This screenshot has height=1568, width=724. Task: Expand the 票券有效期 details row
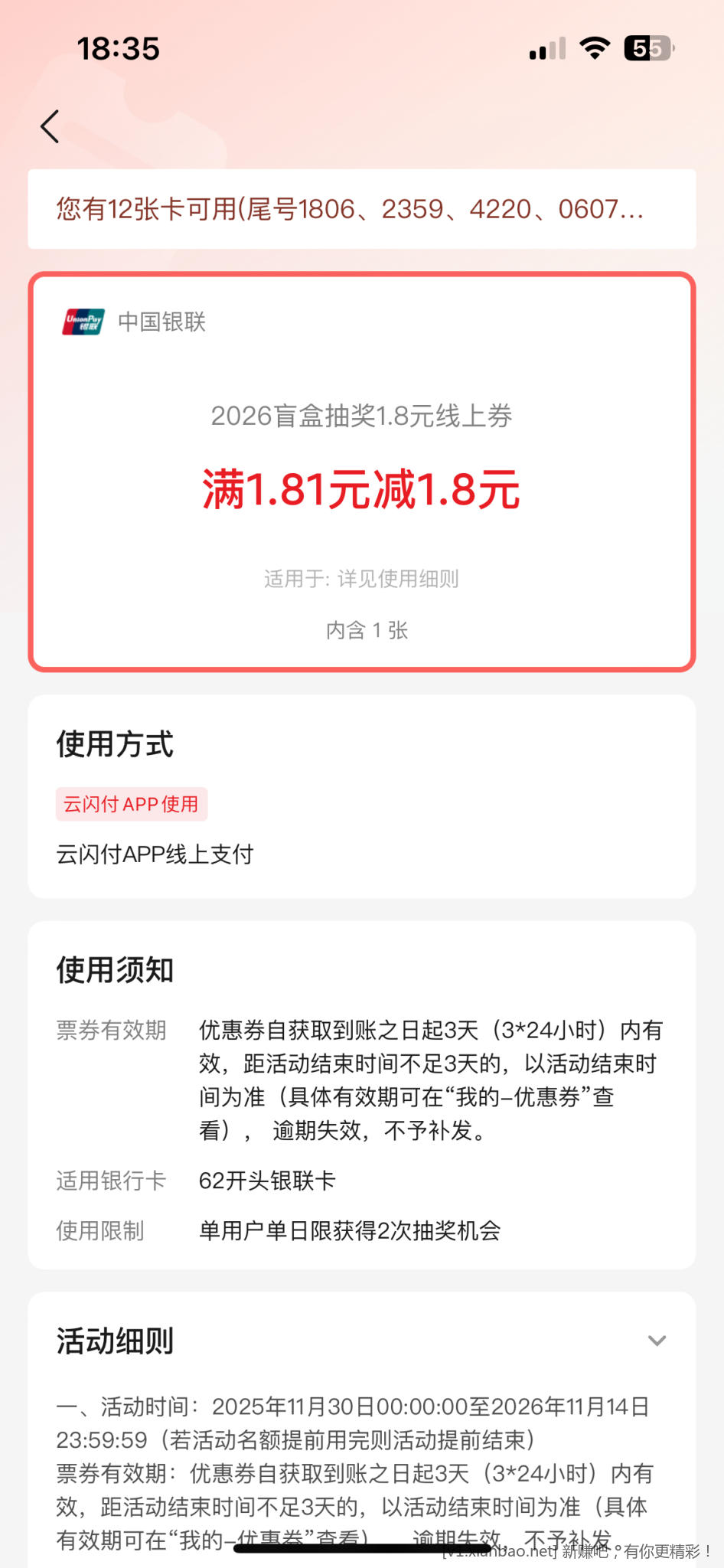[x=112, y=1031]
